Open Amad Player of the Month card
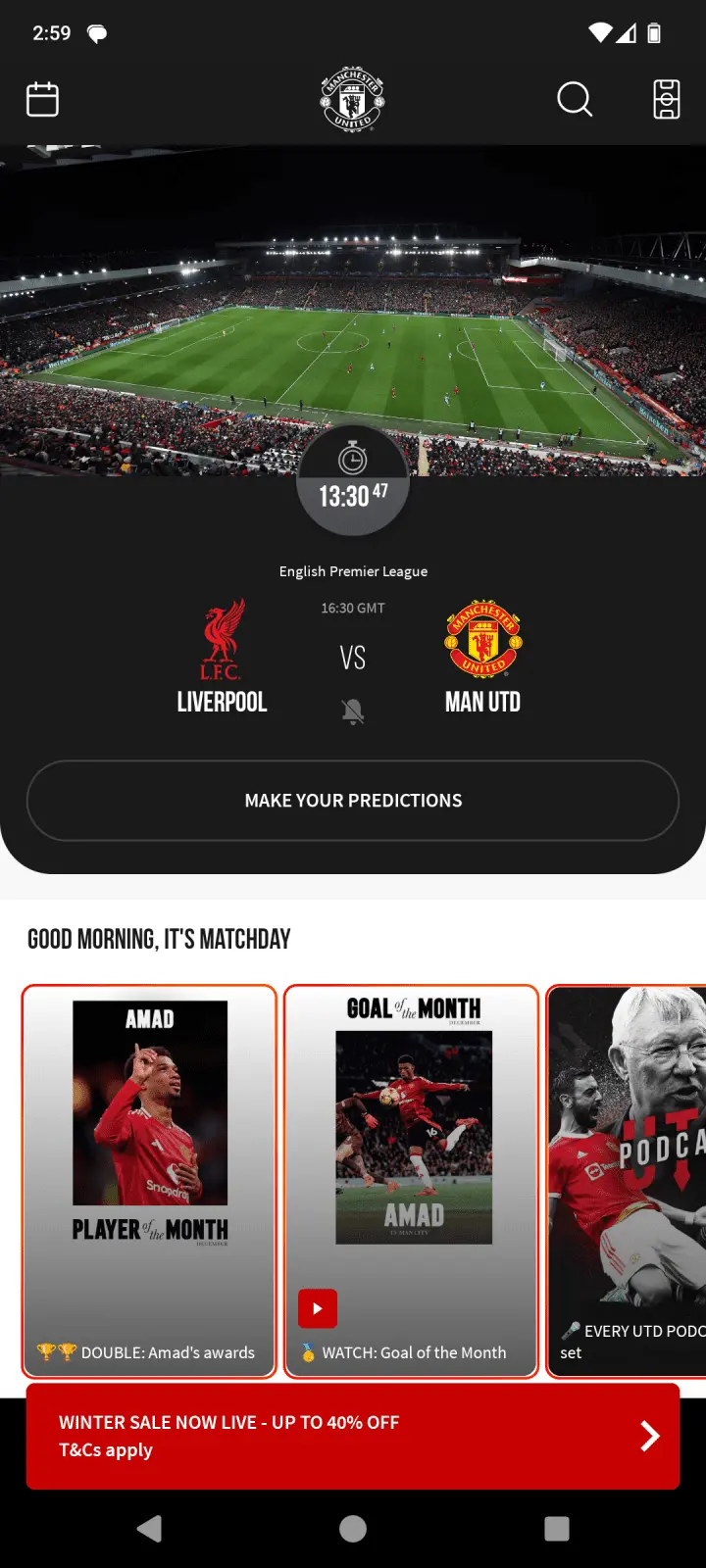The height and width of the screenshot is (1568, 706). coord(149,1181)
